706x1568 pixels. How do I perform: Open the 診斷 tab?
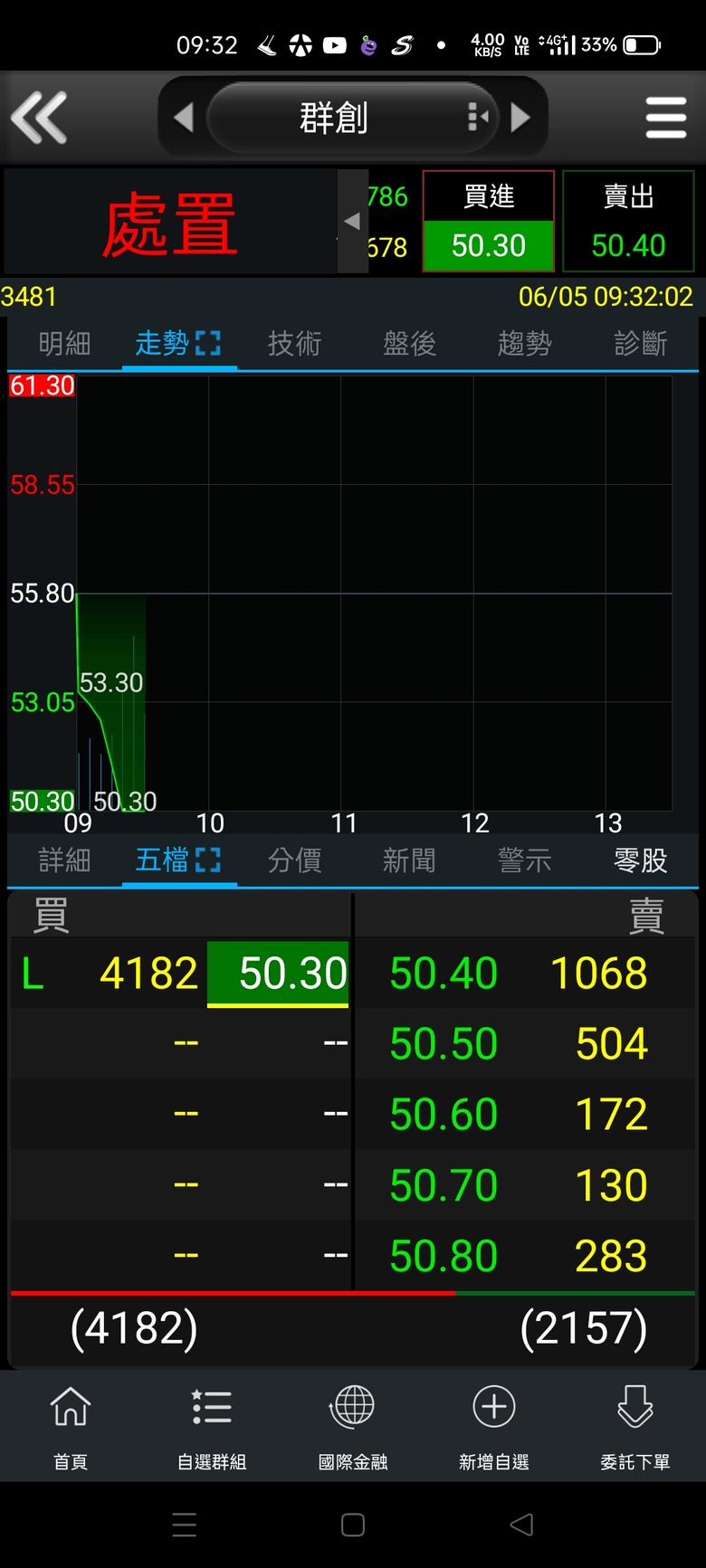(x=640, y=344)
